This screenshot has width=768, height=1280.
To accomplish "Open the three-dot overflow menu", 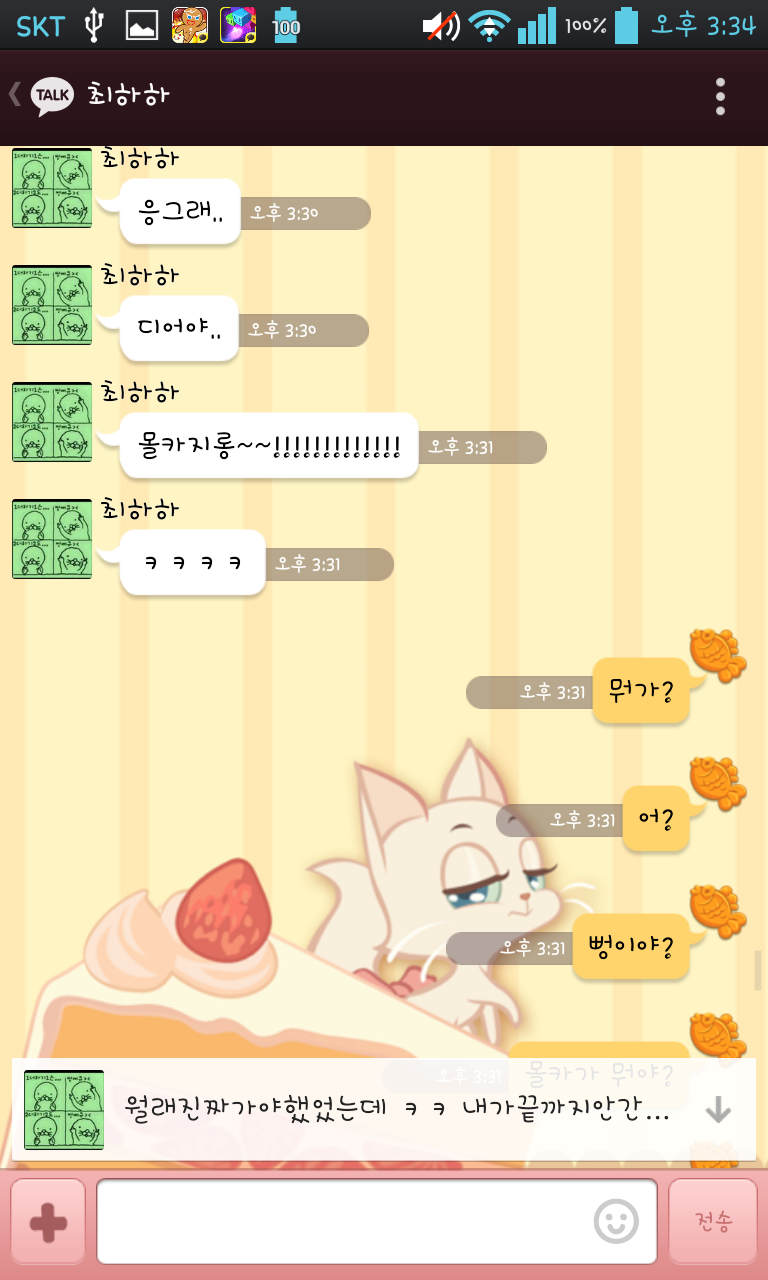I will 720,96.
